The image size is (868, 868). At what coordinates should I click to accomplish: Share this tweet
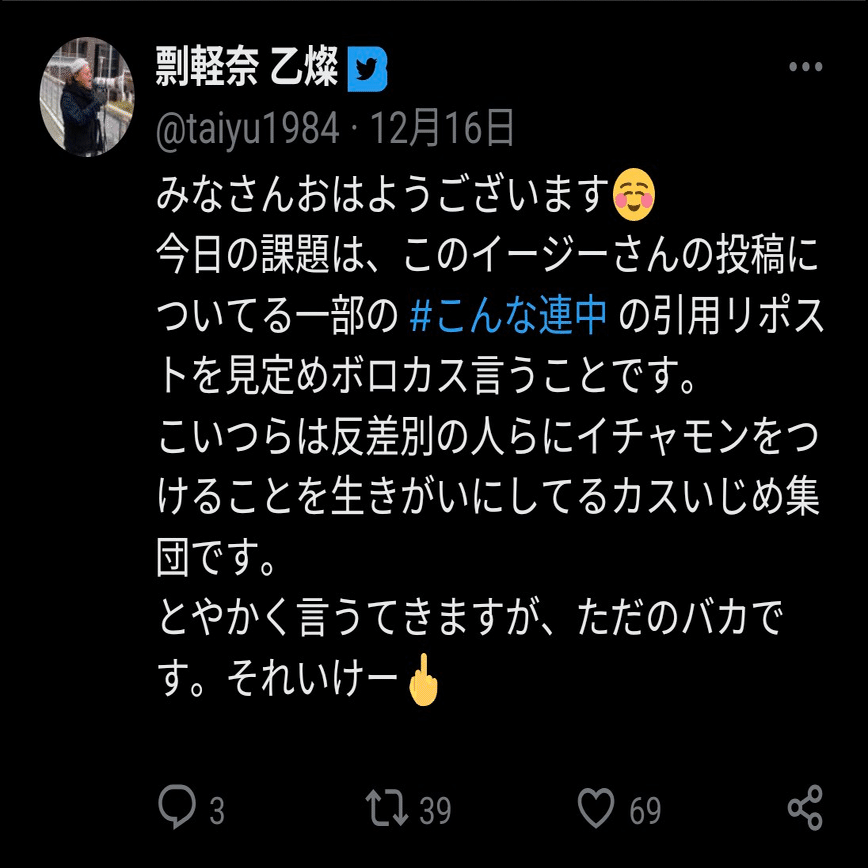click(x=805, y=808)
